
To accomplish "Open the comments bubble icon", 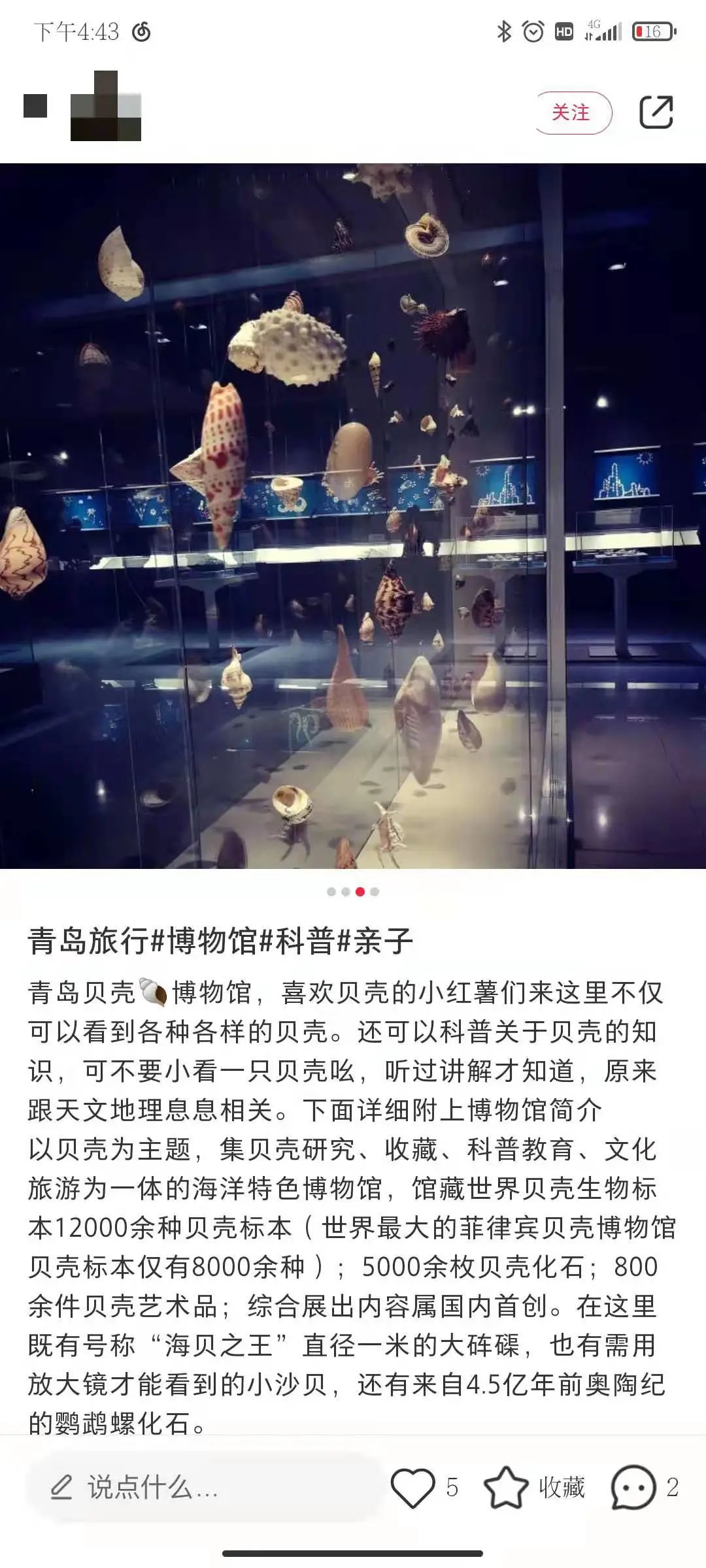I will pos(633,1488).
